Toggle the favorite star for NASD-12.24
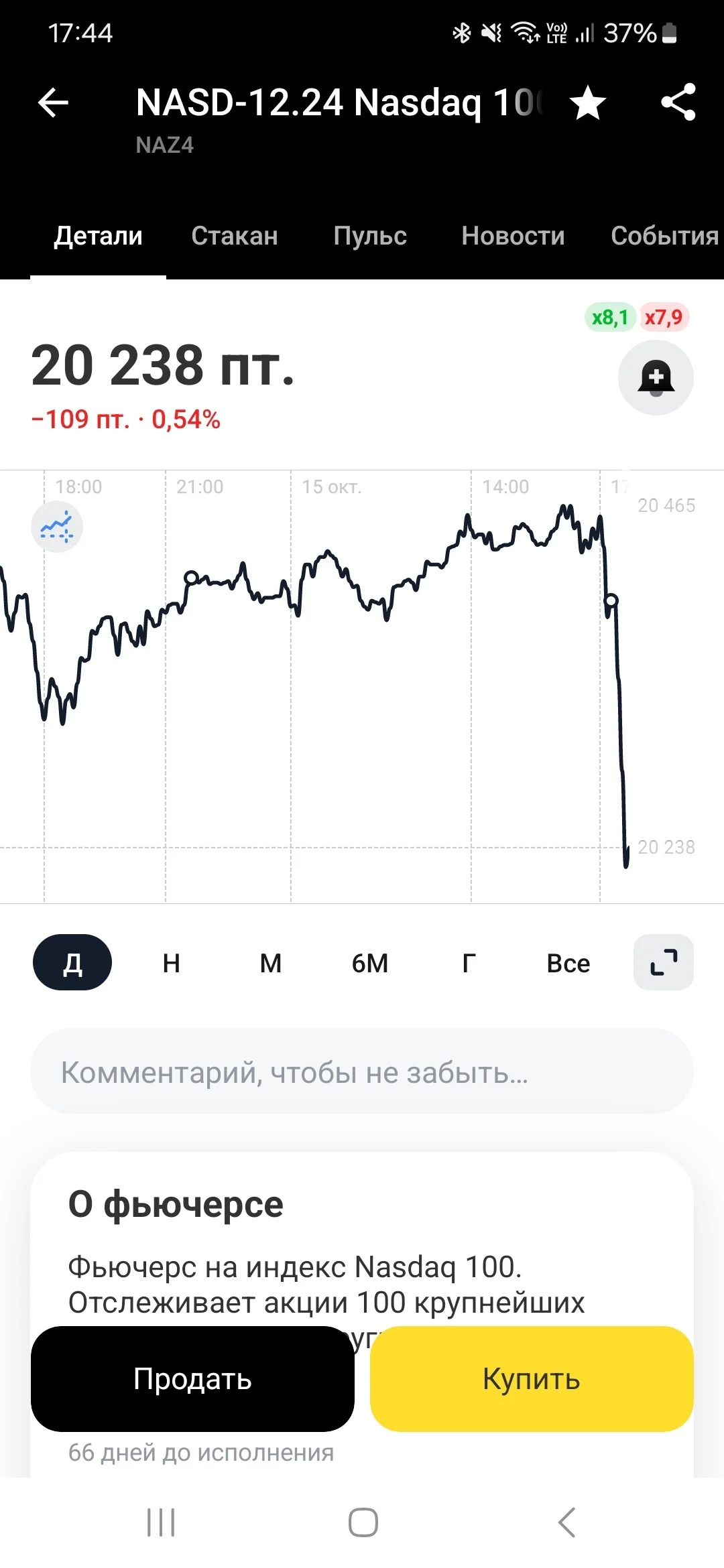Screen dimensions: 724x1568 (588, 103)
